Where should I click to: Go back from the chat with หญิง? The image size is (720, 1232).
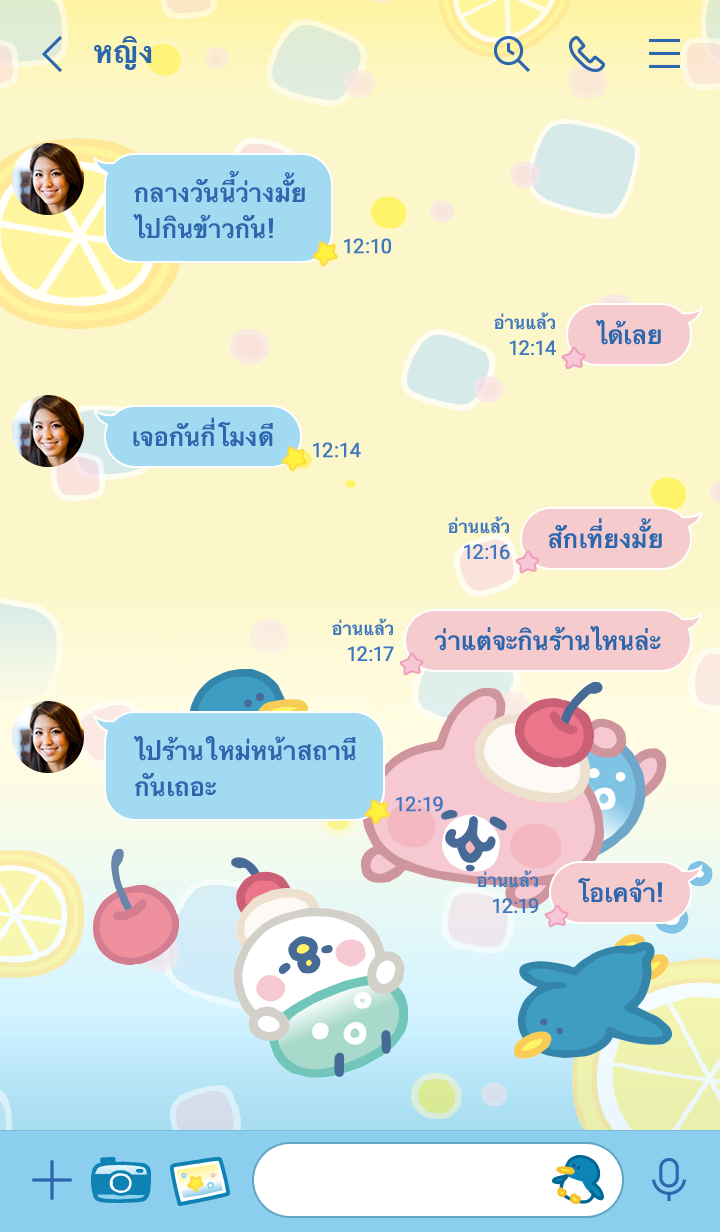pos(52,54)
